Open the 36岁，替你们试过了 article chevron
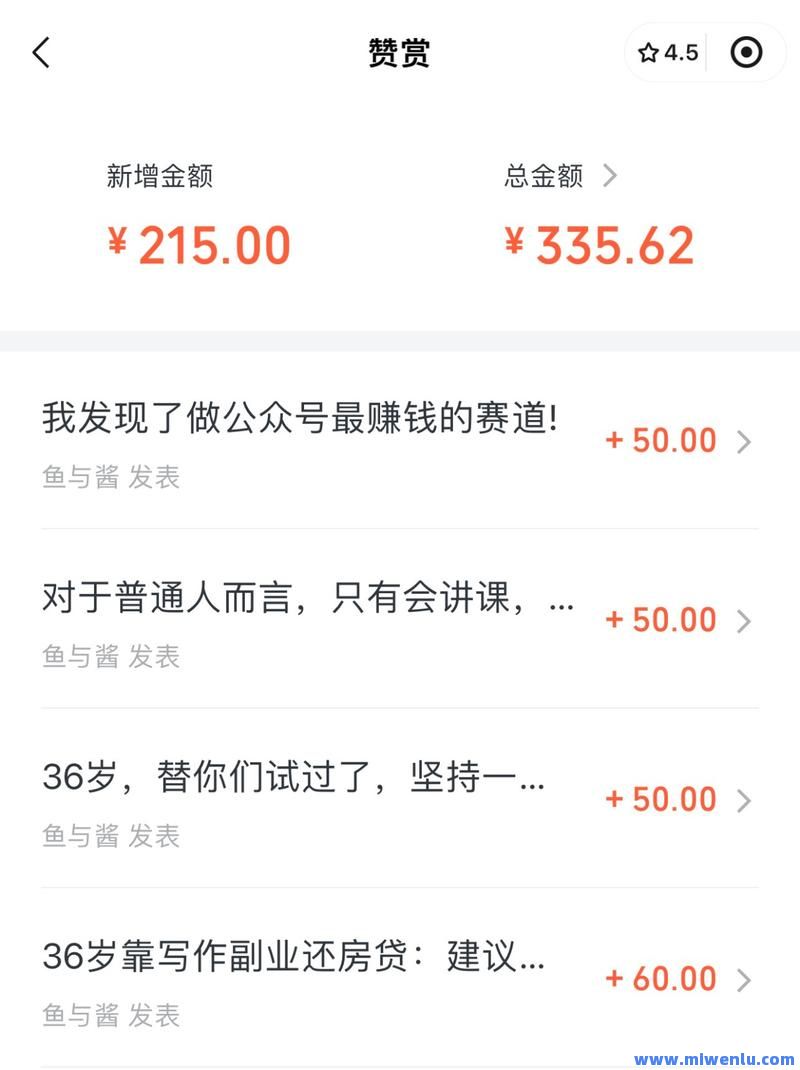800x1070 pixels. 741,800
